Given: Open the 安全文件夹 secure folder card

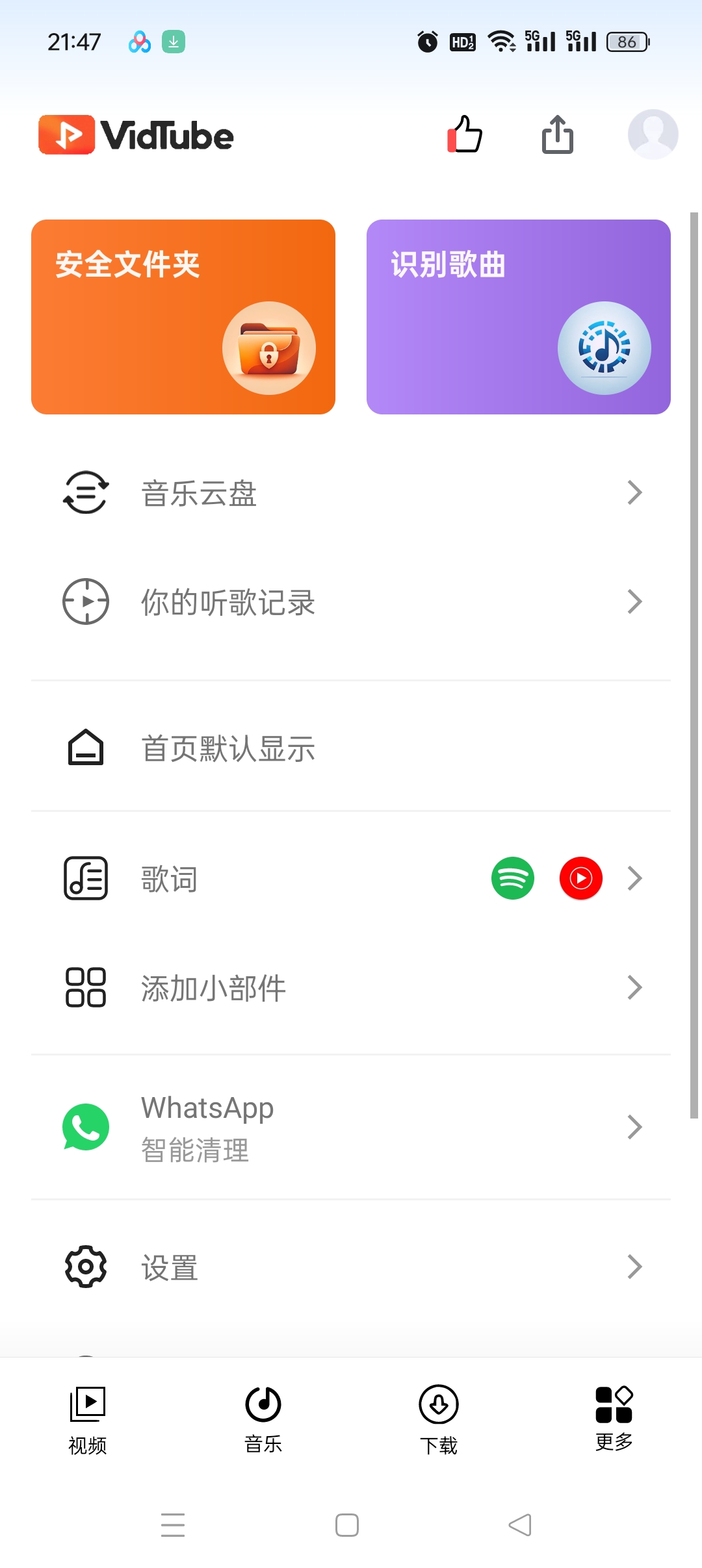Looking at the screenshot, I should [x=184, y=316].
